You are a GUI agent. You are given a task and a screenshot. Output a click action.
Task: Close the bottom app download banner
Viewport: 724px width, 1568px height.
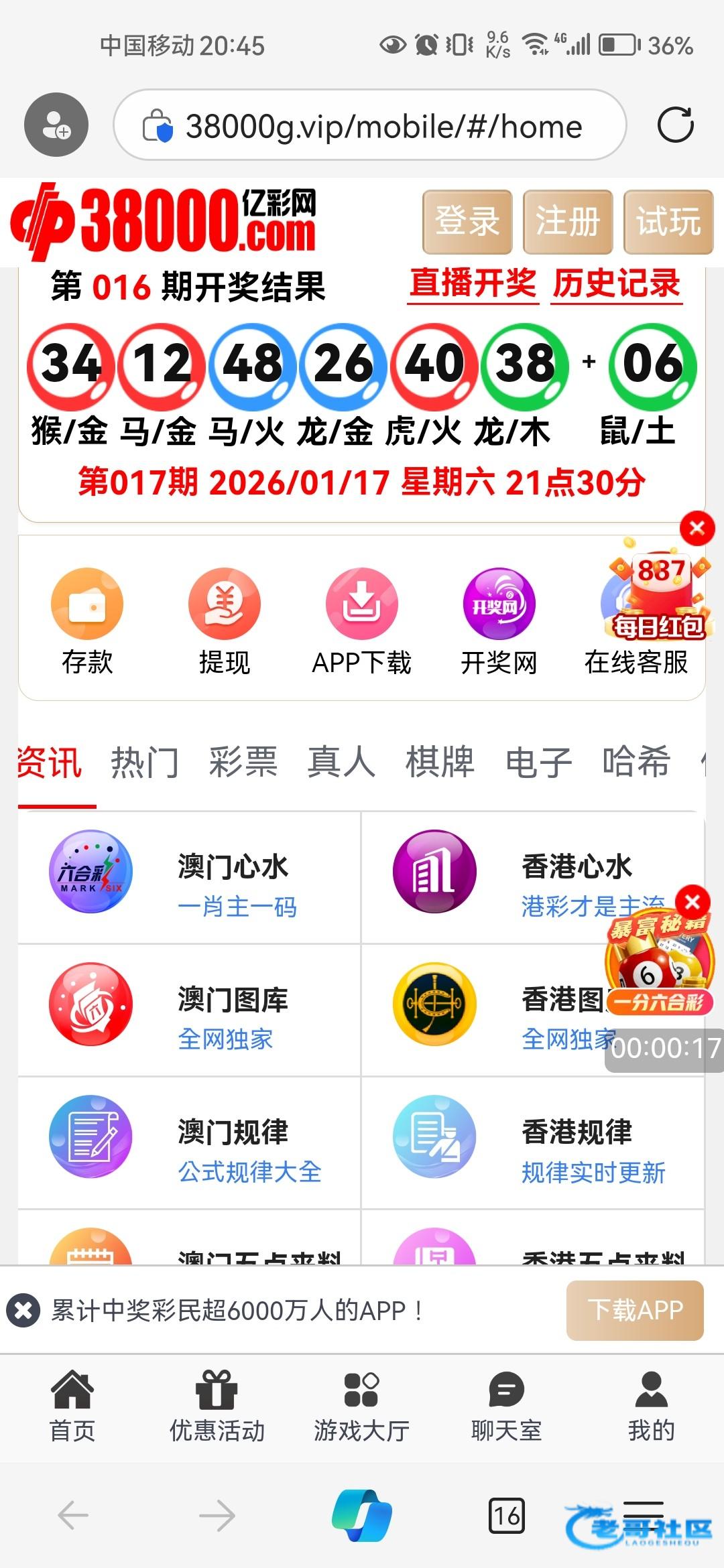[23, 1310]
